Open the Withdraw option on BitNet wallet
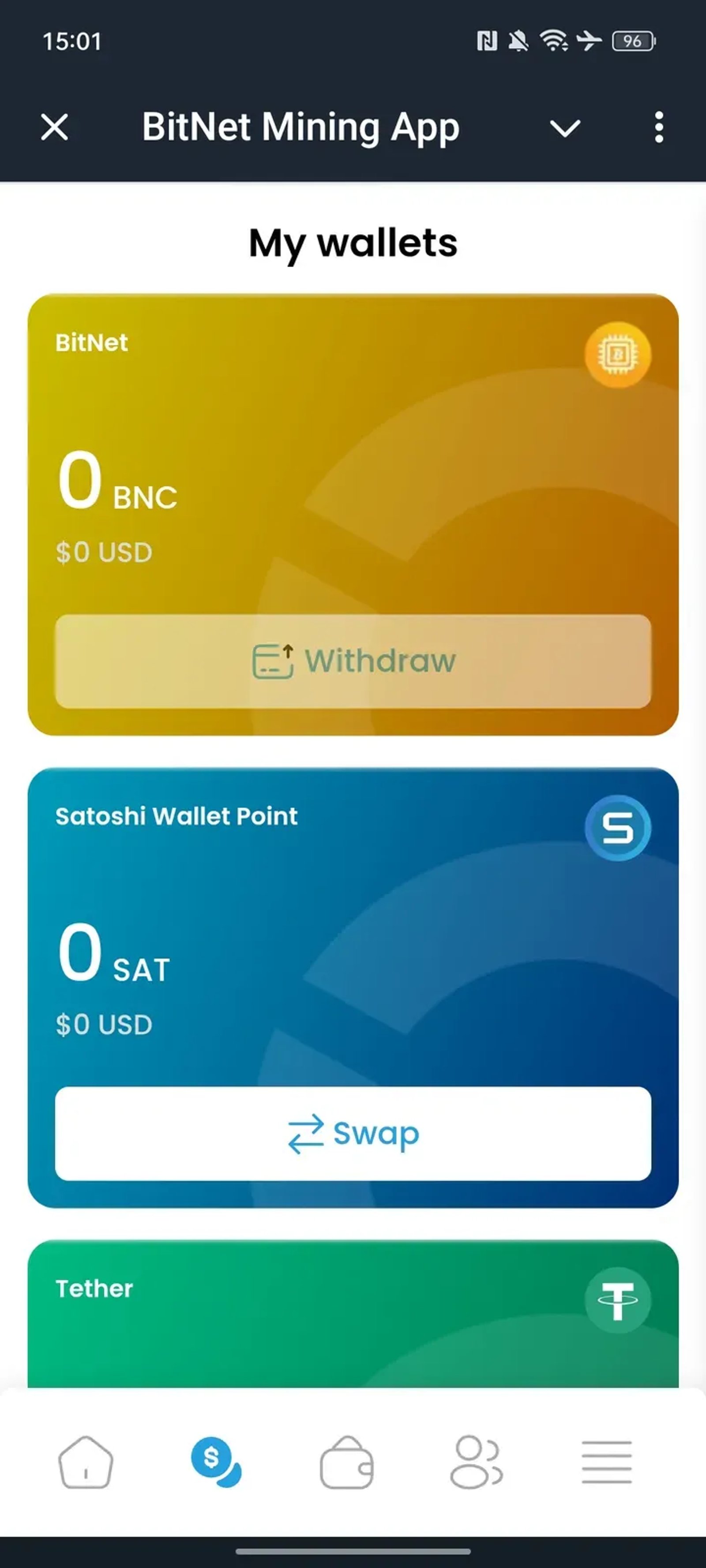The width and height of the screenshot is (706, 1568). 353,661
